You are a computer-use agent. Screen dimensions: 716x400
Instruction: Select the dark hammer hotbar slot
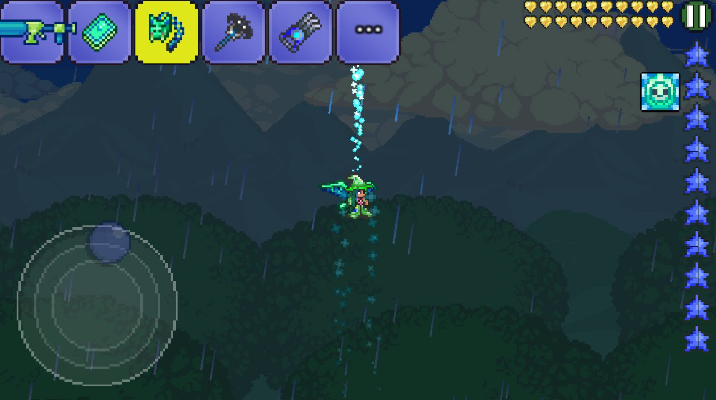click(x=233, y=31)
